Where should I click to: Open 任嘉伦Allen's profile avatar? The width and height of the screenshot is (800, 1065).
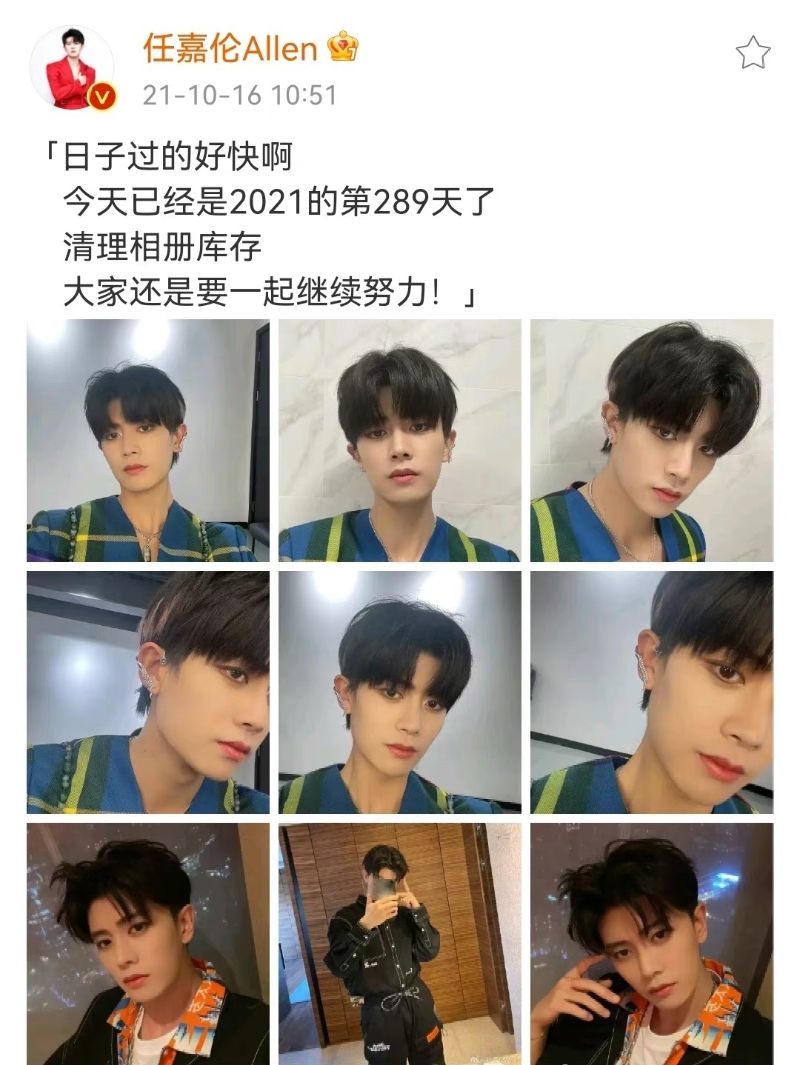71,67
